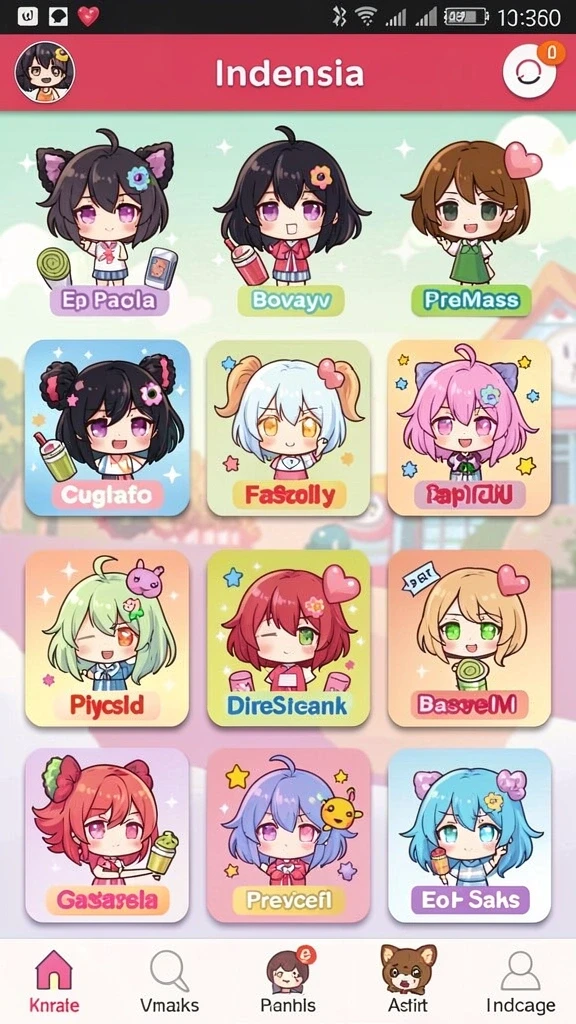576x1024 pixels.
Task: Open the Cuglafo card
Action: click(x=108, y=428)
